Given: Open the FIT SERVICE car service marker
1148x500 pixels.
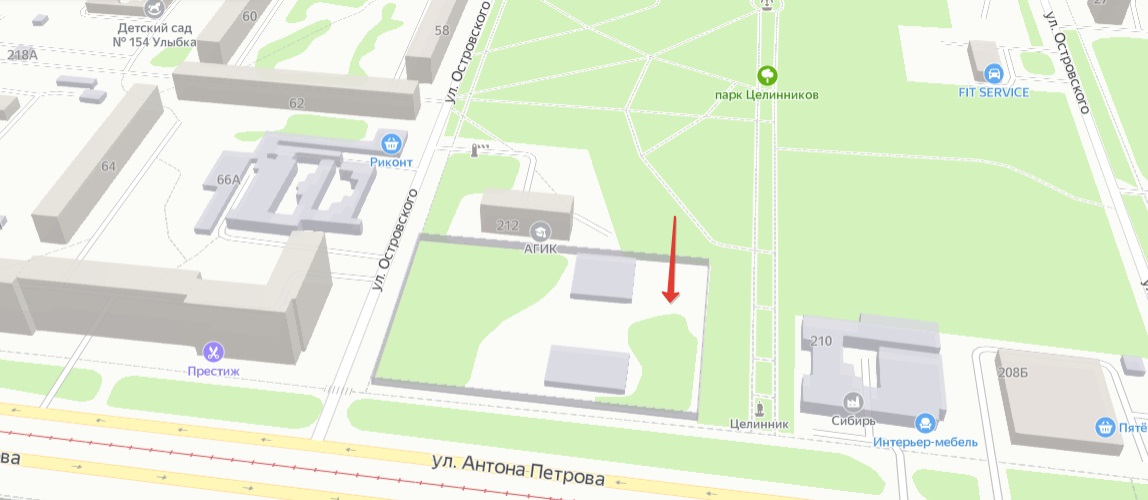Looking at the screenshot, I should click(993, 73).
